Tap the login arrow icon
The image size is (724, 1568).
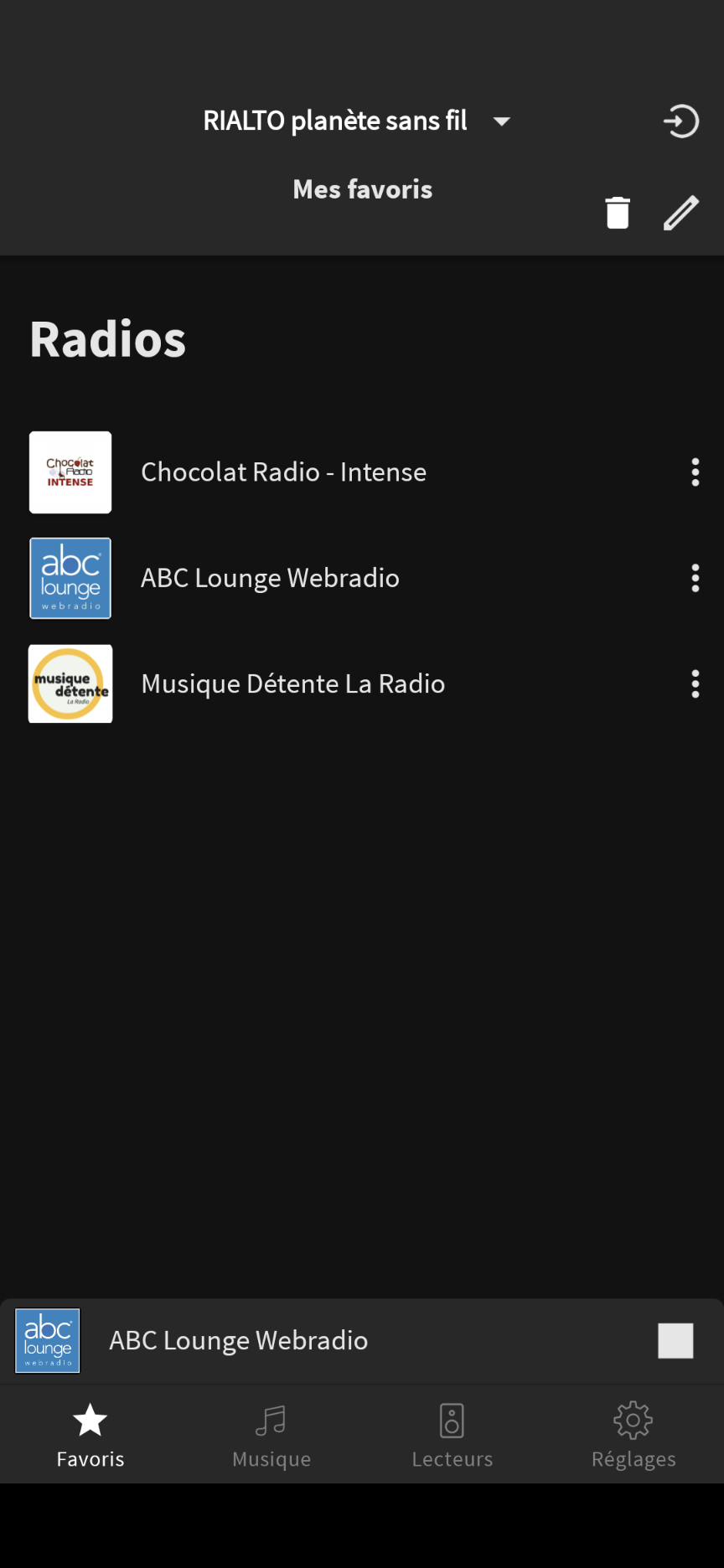coord(681,121)
